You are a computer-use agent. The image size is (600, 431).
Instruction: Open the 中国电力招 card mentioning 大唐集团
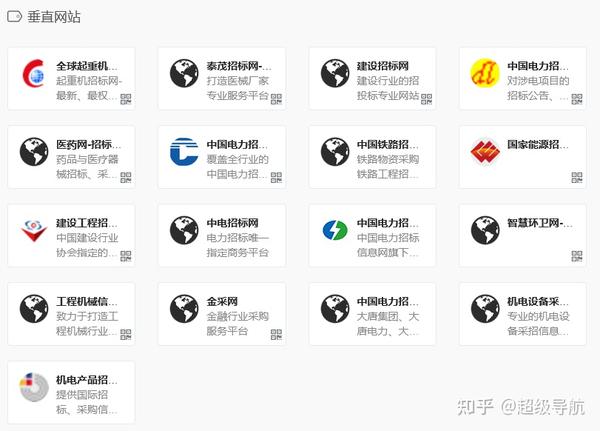(x=371, y=314)
